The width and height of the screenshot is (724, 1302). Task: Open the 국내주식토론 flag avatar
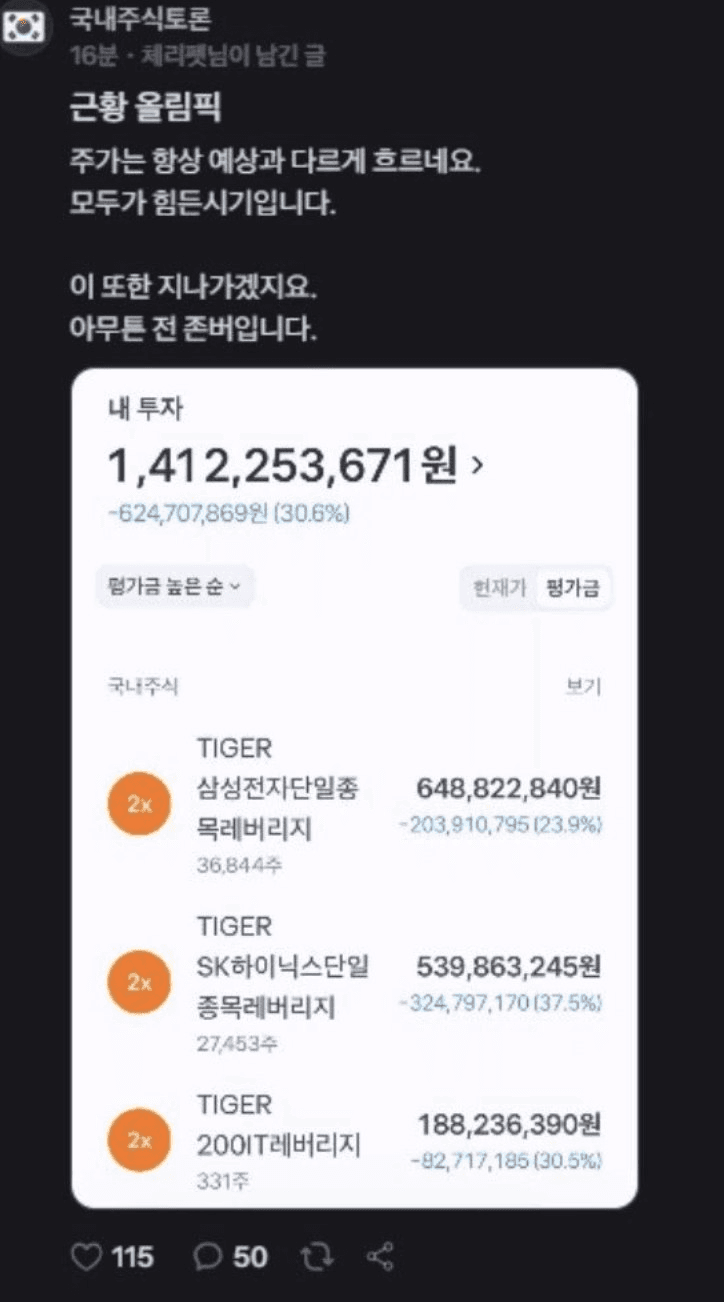tap(24, 26)
